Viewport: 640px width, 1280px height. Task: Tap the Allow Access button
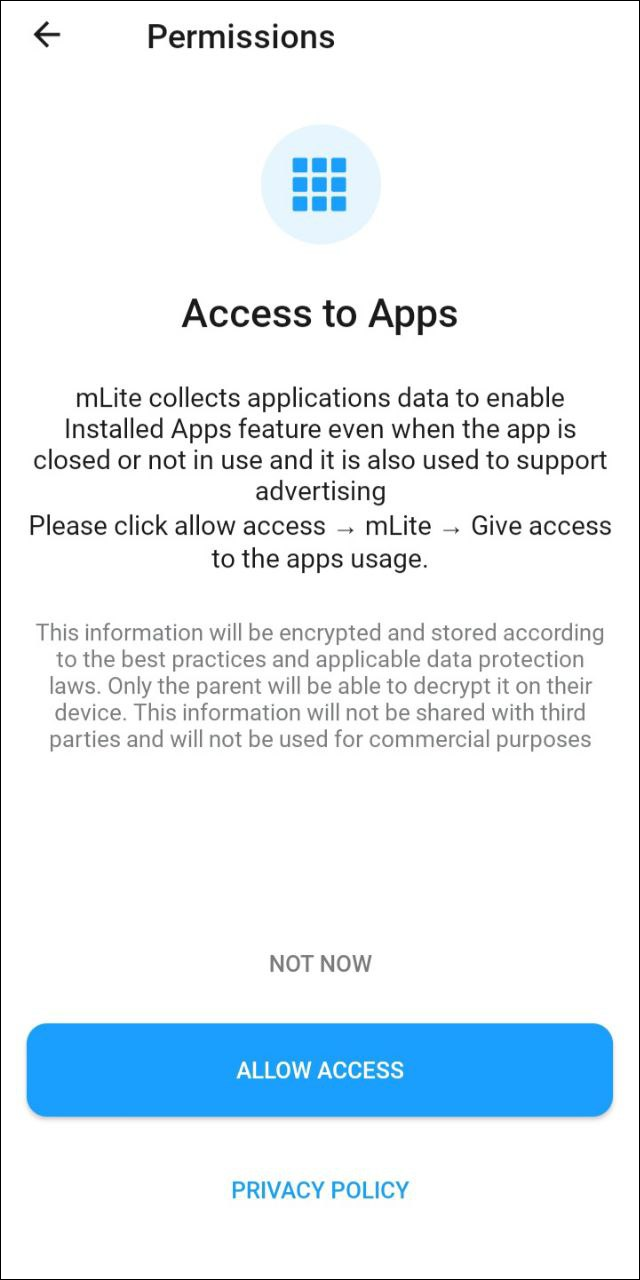tap(320, 1070)
